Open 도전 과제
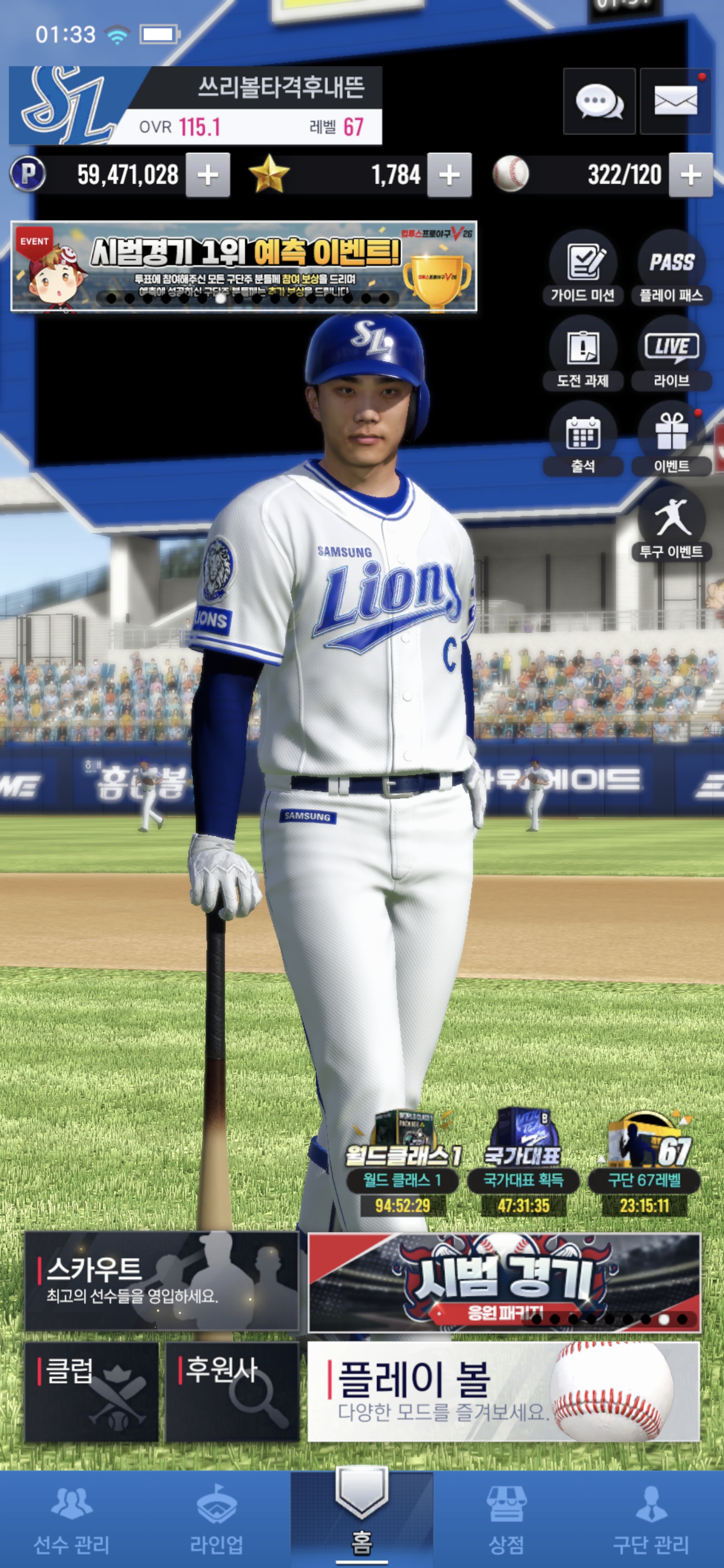This screenshot has width=724, height=1568. 583,354
